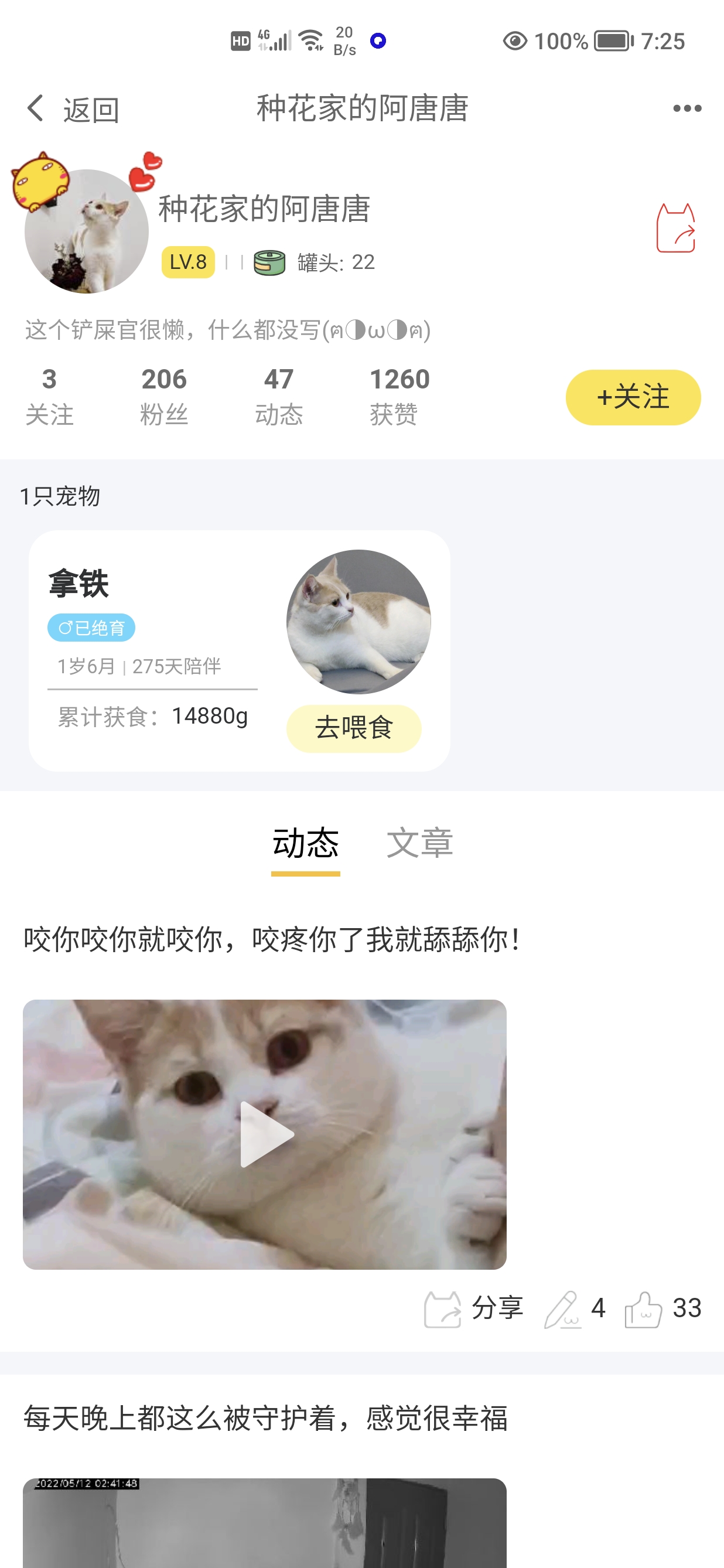Open the 粉丝 followers list
Screen dimensions: 724x1568
click(x=163, y=396)
